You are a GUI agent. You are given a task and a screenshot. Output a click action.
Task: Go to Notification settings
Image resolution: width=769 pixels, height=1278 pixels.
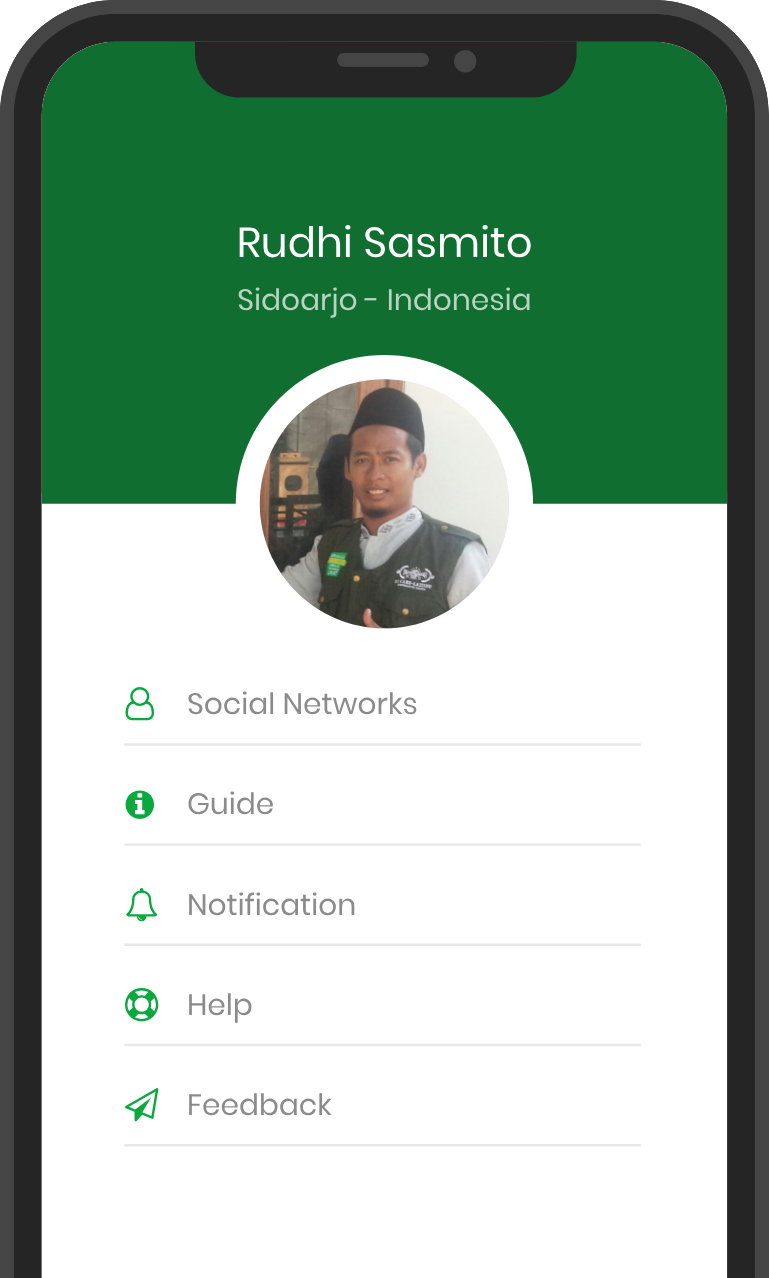click(x=271, y=905)
